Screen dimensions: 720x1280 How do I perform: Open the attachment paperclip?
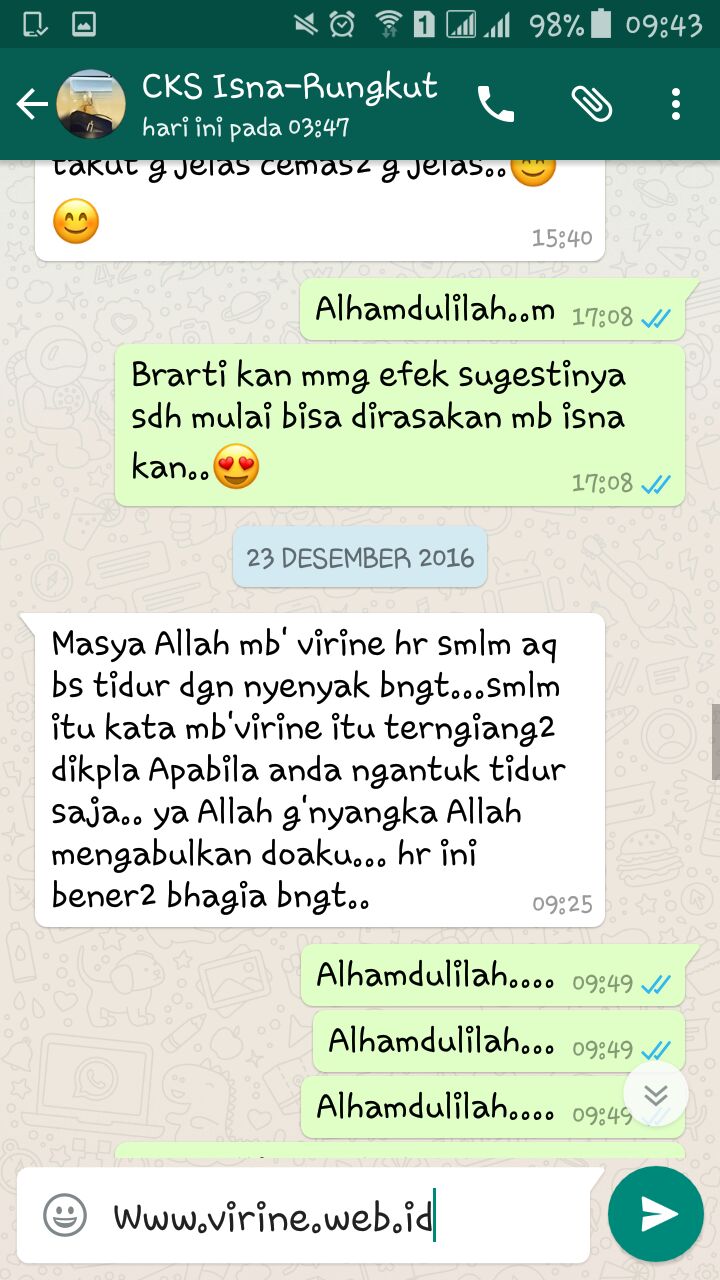592,104
